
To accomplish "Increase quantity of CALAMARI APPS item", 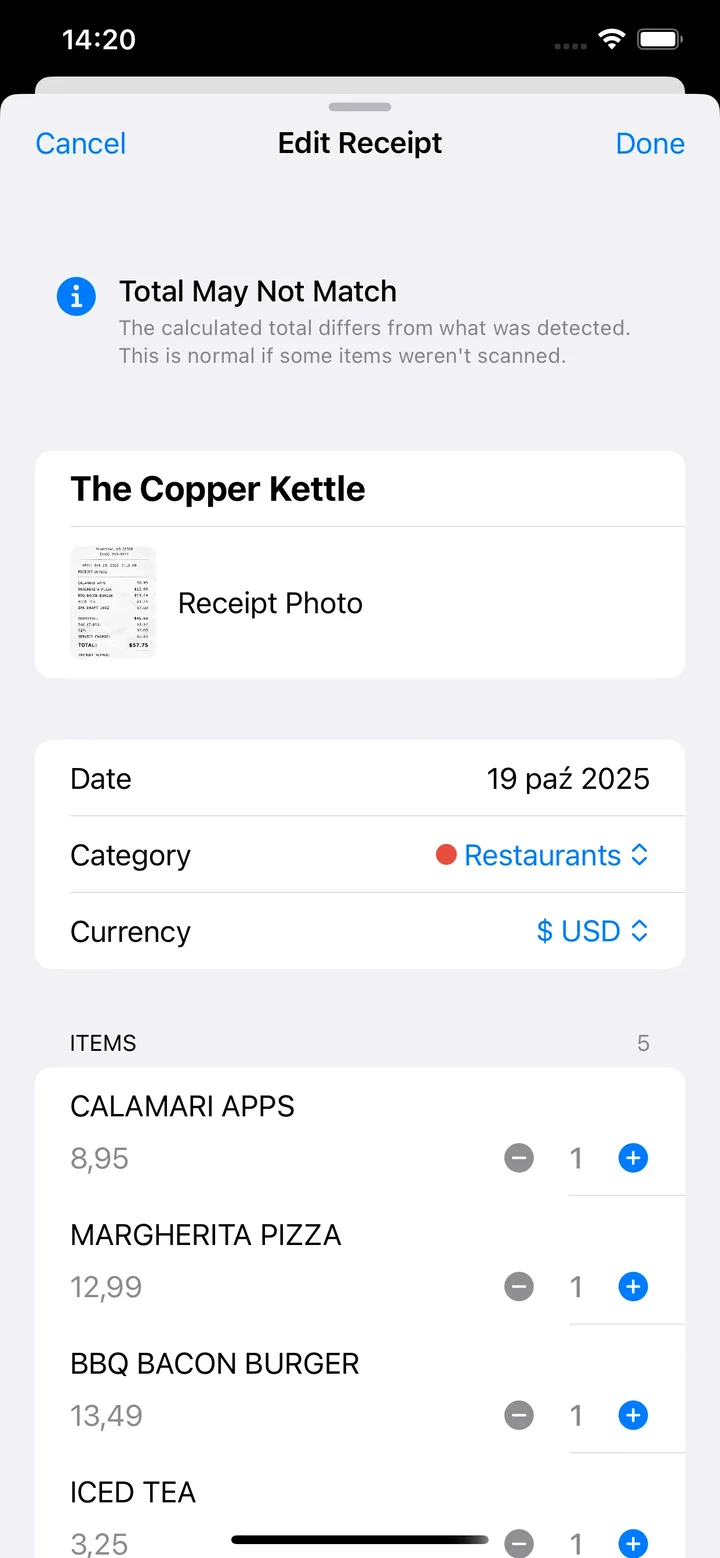I will pos(633,1158).
